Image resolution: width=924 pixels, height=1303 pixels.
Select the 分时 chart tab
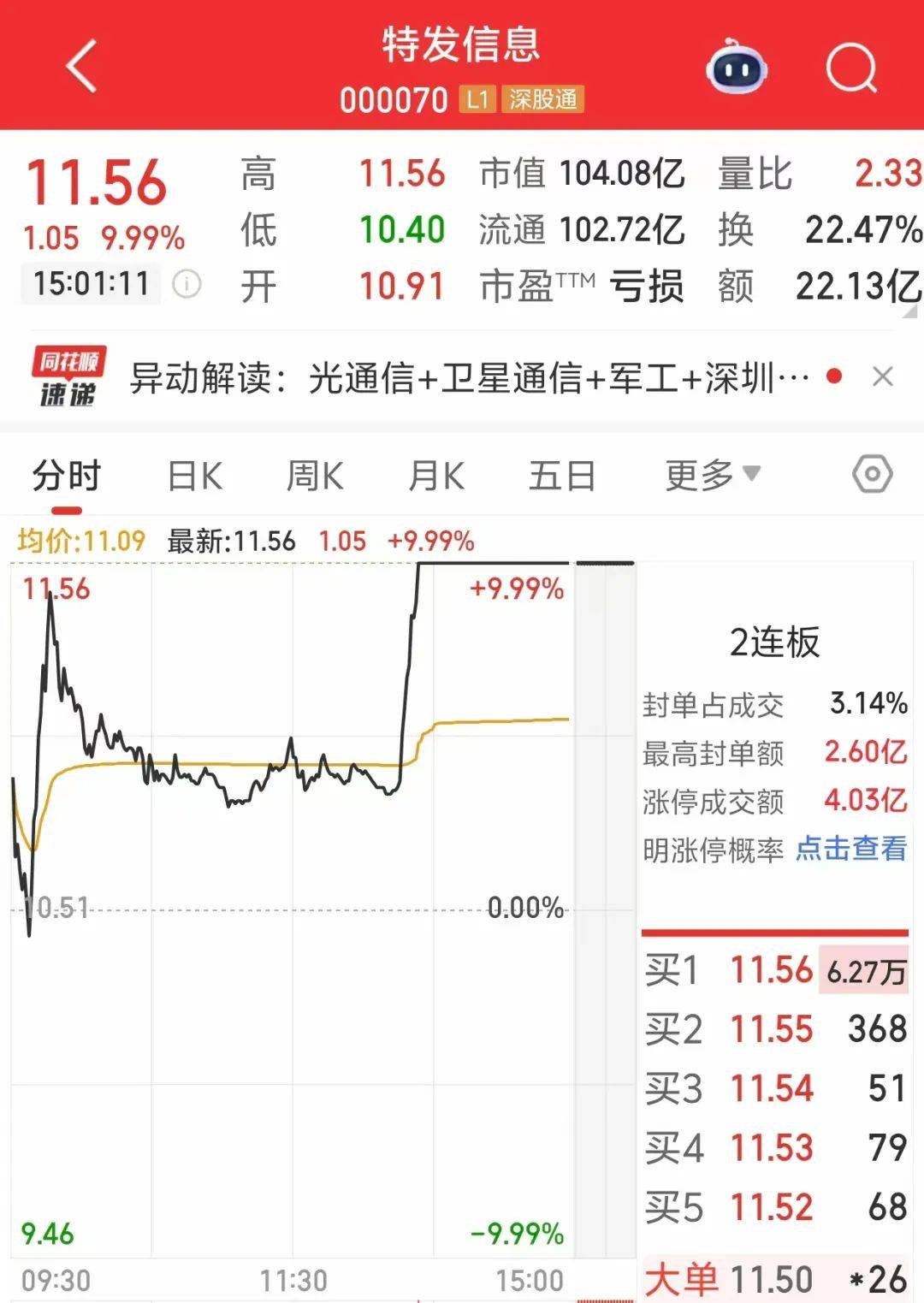pyautogui.click(x=67, y=476)
